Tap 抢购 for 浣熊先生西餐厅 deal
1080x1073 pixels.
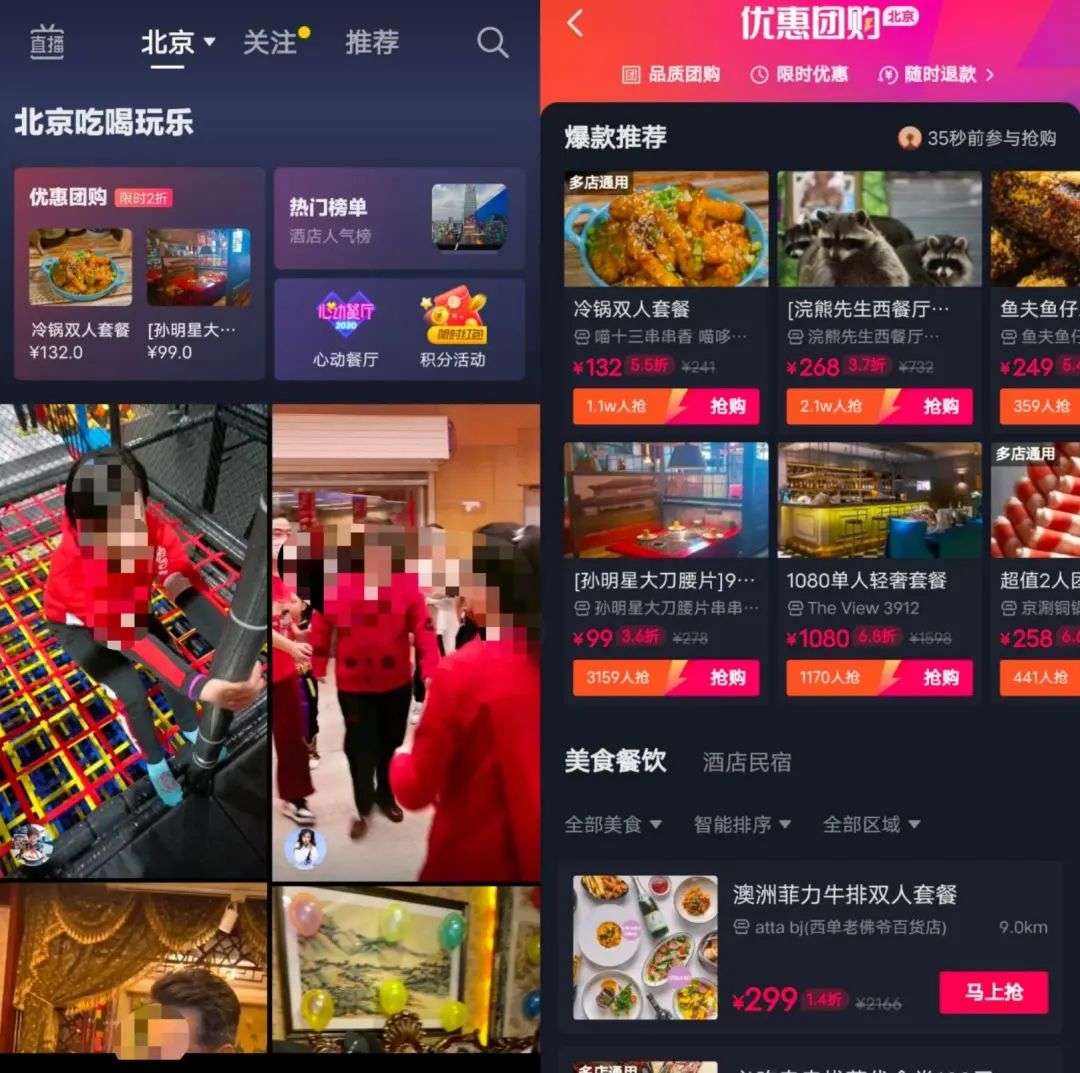point(940,406)
